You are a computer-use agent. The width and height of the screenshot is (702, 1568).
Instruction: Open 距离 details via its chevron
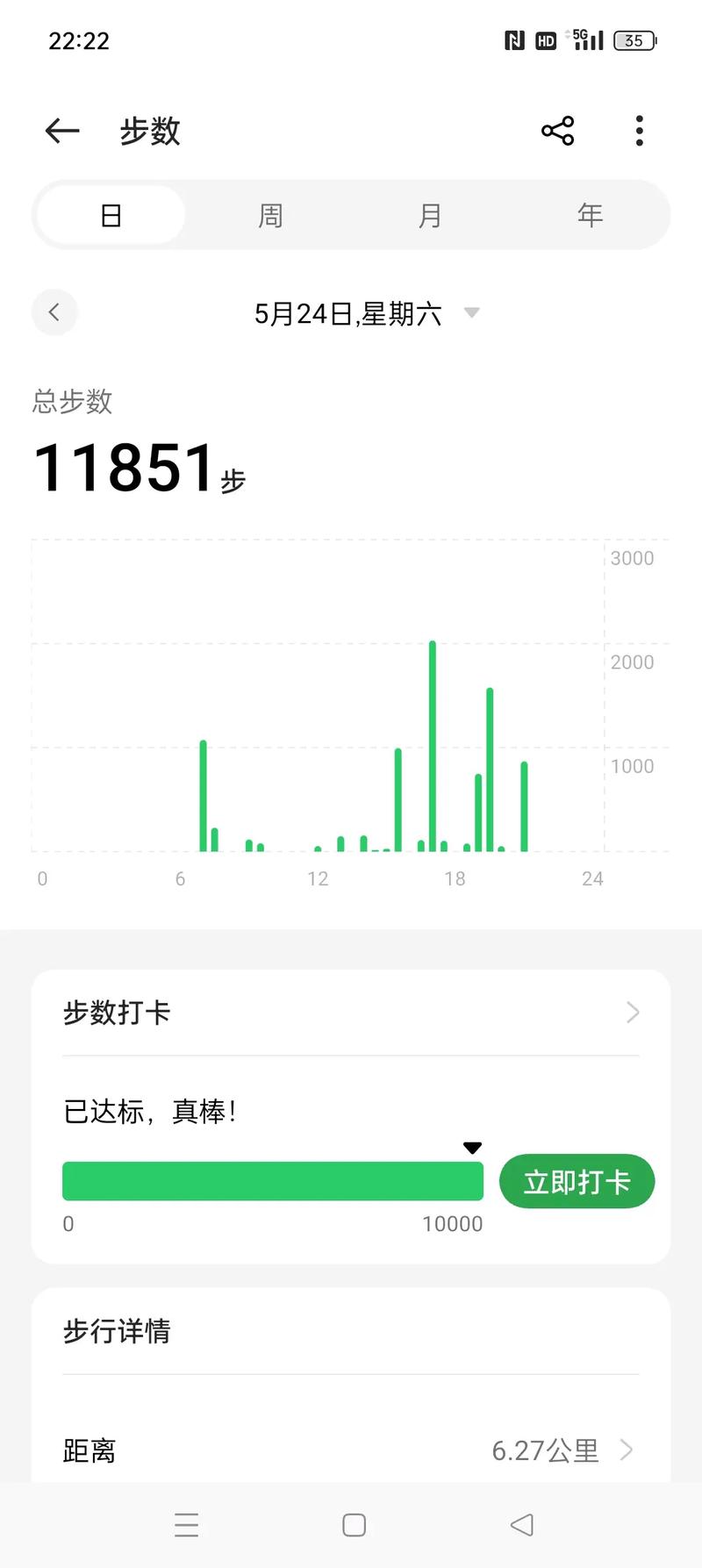[625, 1450]
